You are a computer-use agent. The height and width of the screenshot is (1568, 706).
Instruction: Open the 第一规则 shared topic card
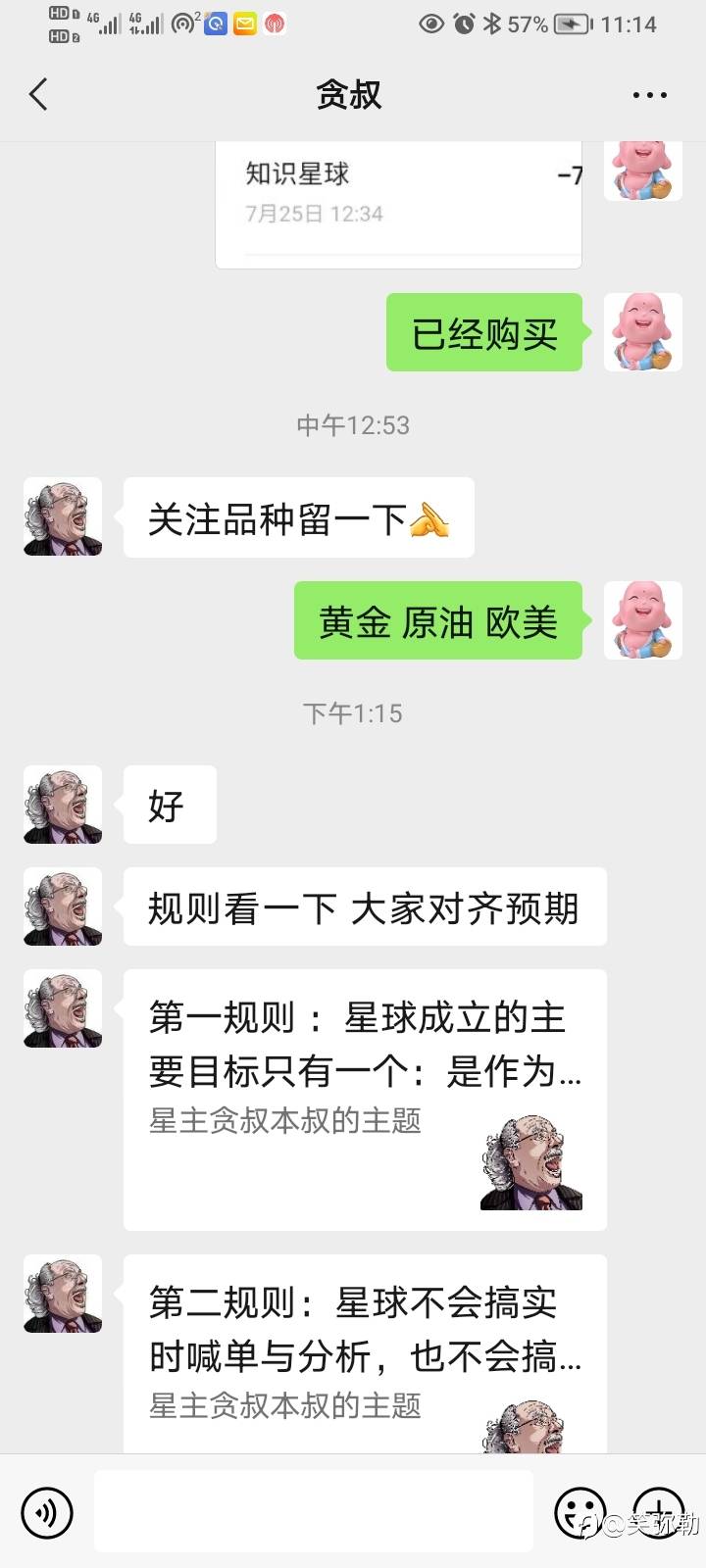coord(365,1099)
